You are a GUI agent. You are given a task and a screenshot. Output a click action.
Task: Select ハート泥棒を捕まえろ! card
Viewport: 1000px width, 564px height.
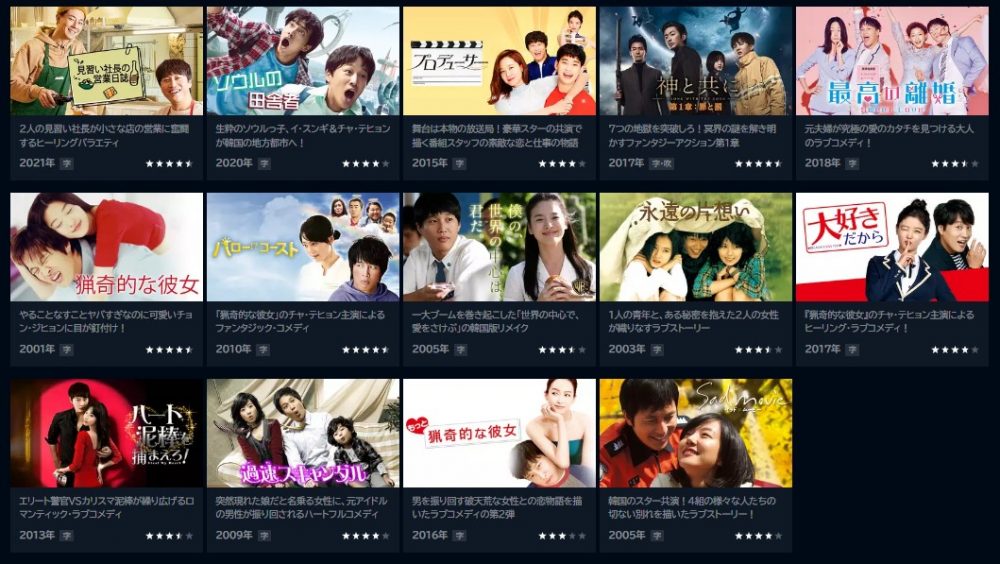point(106,433)
